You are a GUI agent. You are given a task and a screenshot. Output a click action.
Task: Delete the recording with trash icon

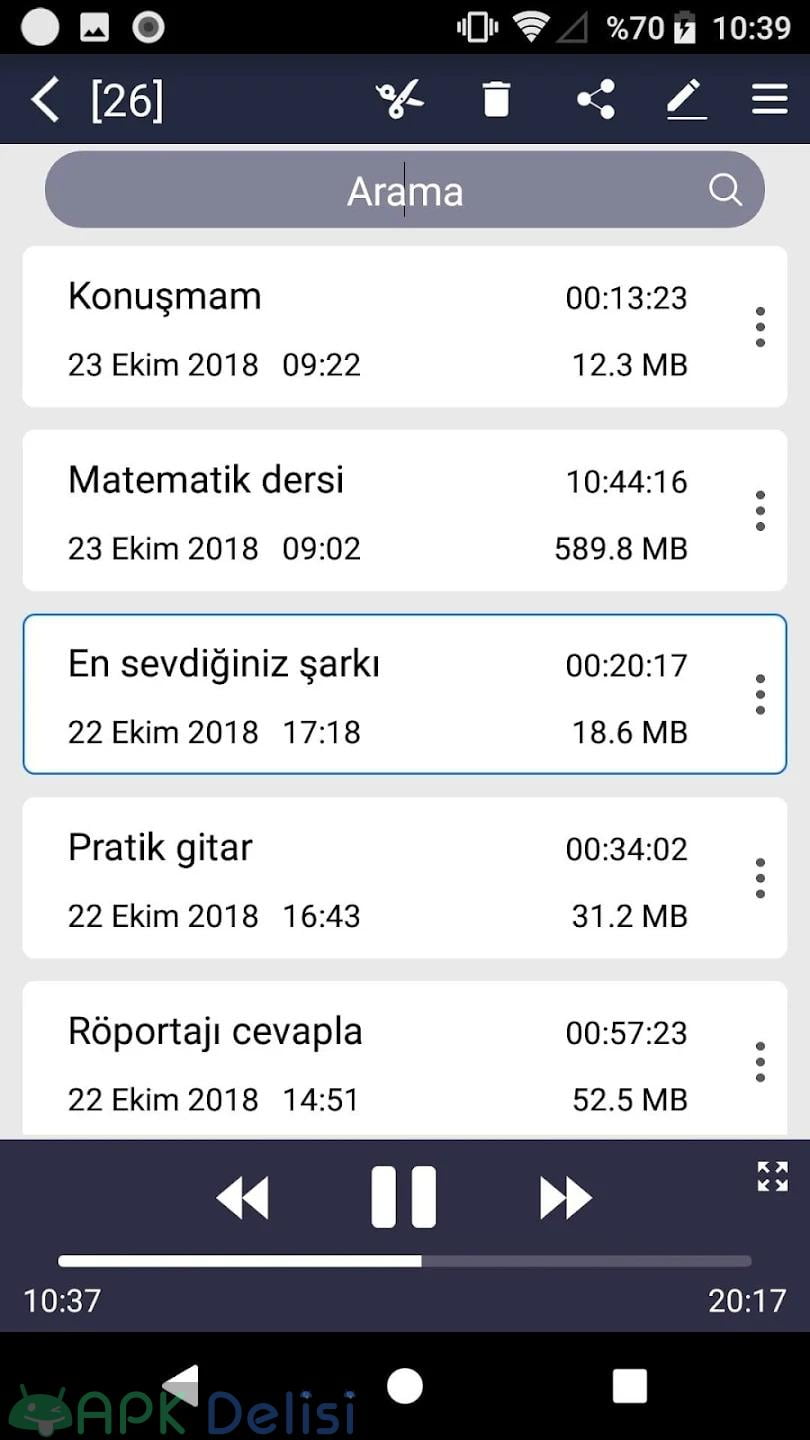pos(496,100)
